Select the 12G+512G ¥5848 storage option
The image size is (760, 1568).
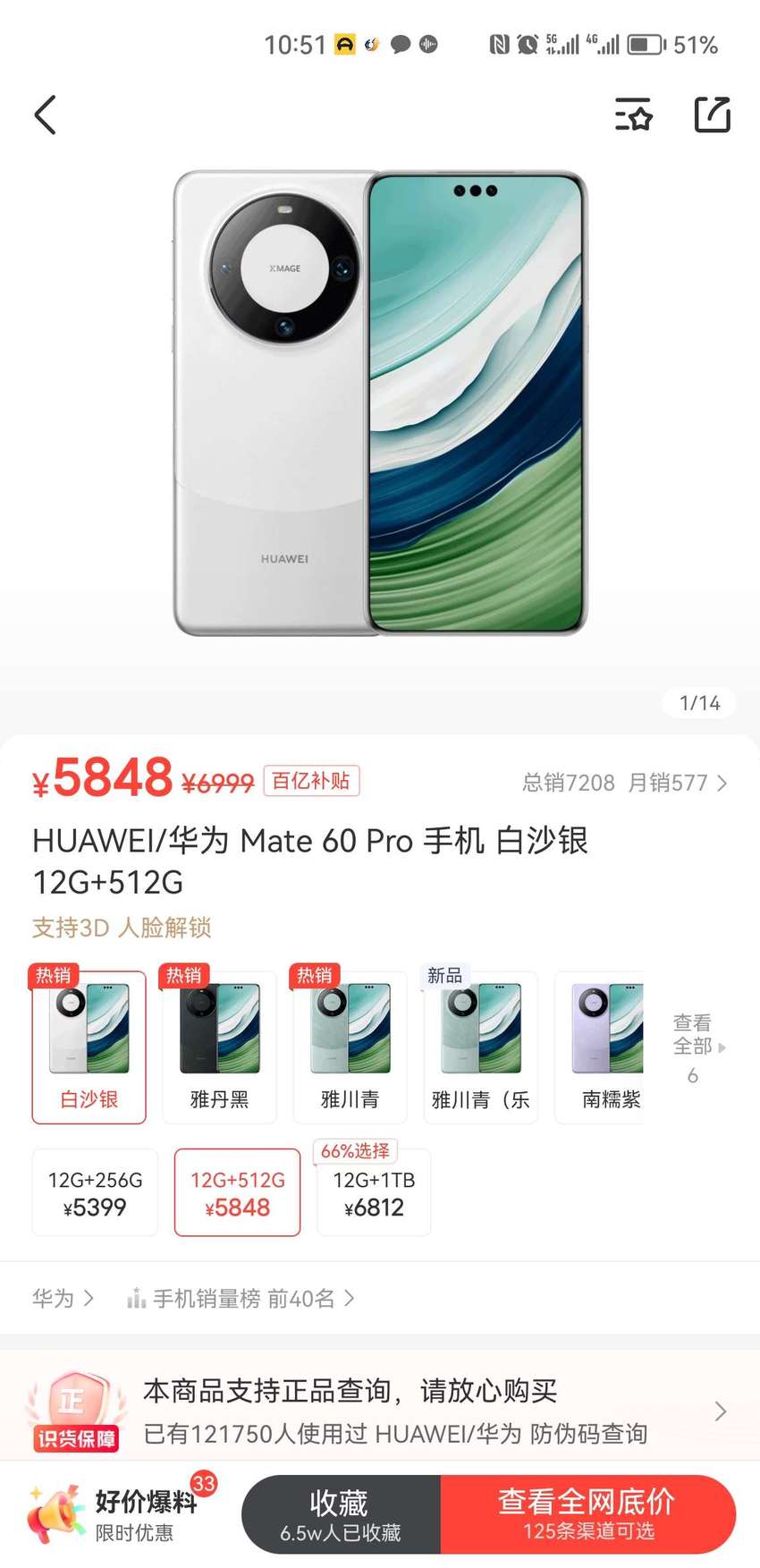point(237,1193)
